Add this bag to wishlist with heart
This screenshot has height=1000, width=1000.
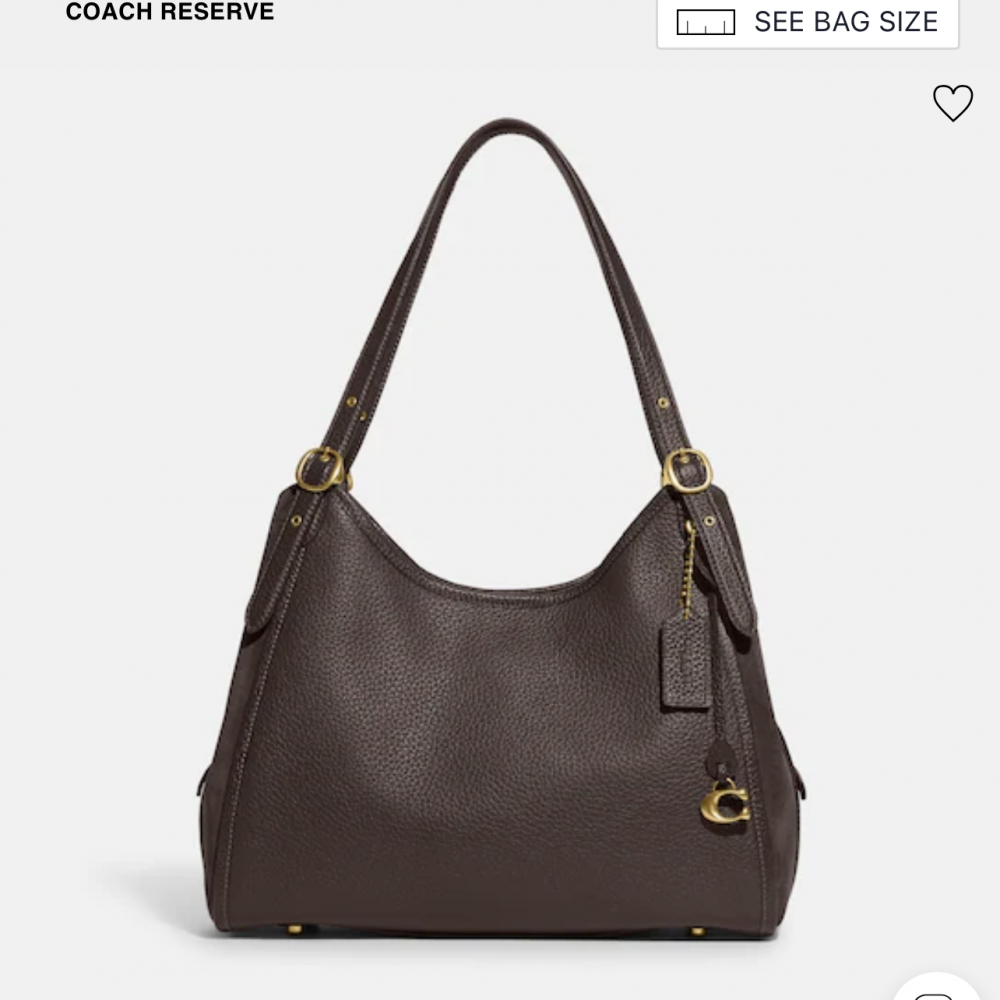click(x=952, y=103)
